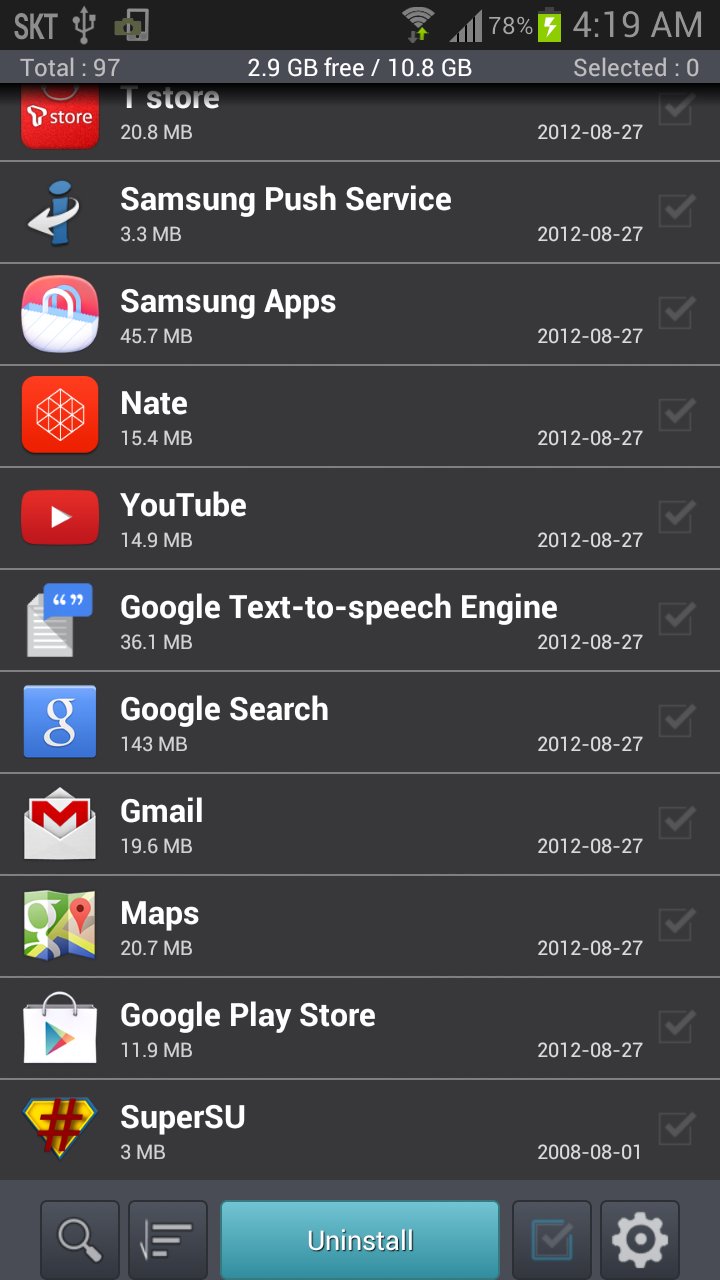Check the Maps checkbox
The image size is (720, 1280).
pyautogui.click(x=677, y=924)
